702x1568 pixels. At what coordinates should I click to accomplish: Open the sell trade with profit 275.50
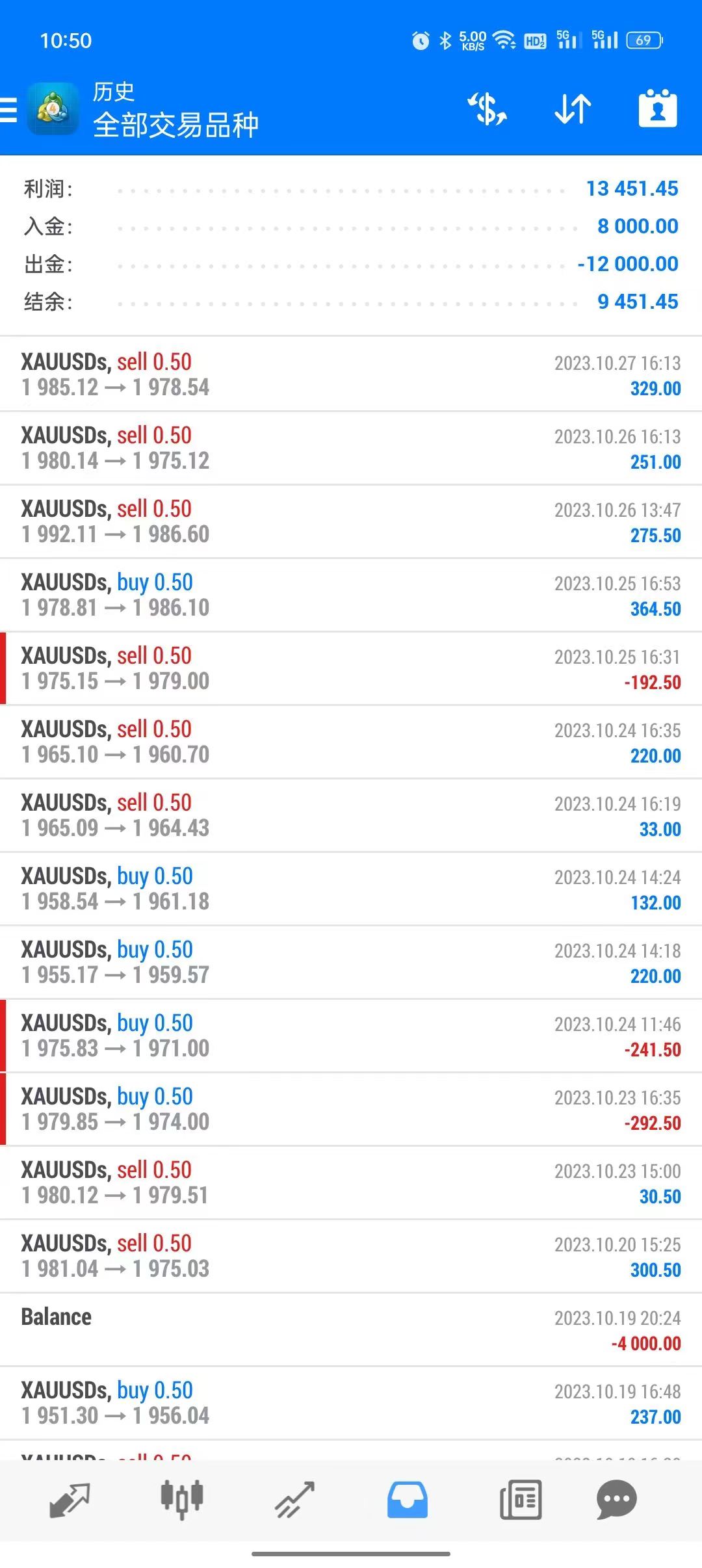point(351,521)
